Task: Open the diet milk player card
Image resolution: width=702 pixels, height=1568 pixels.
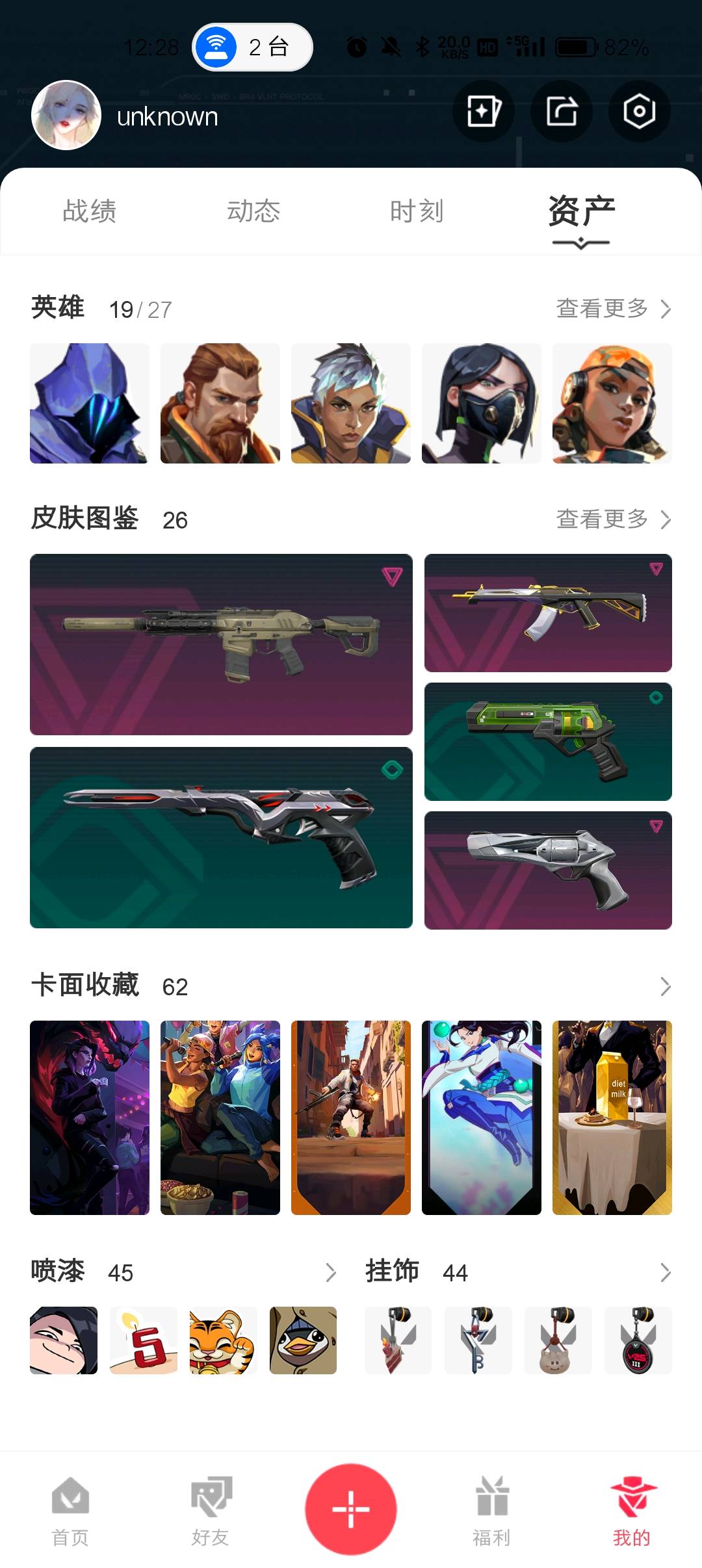Action: tap(612, 1117)
